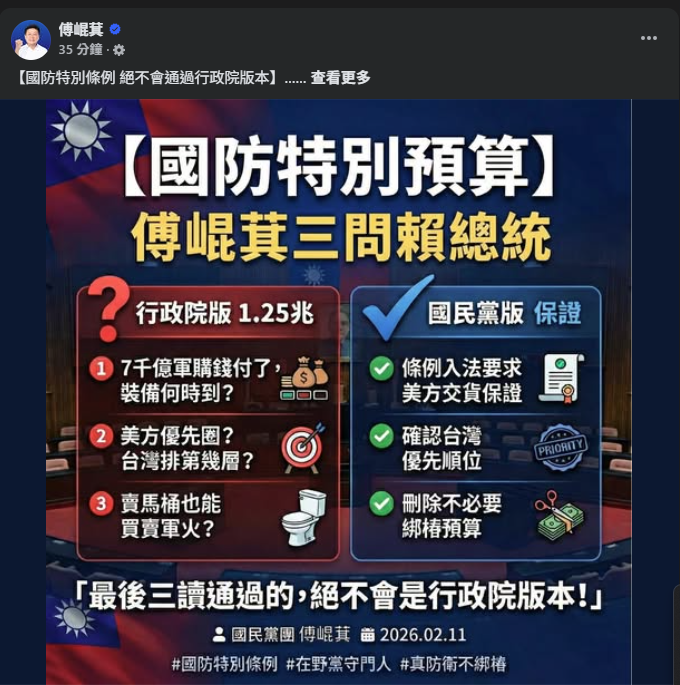Open the 國防特別預算 post image

(339, 390)
